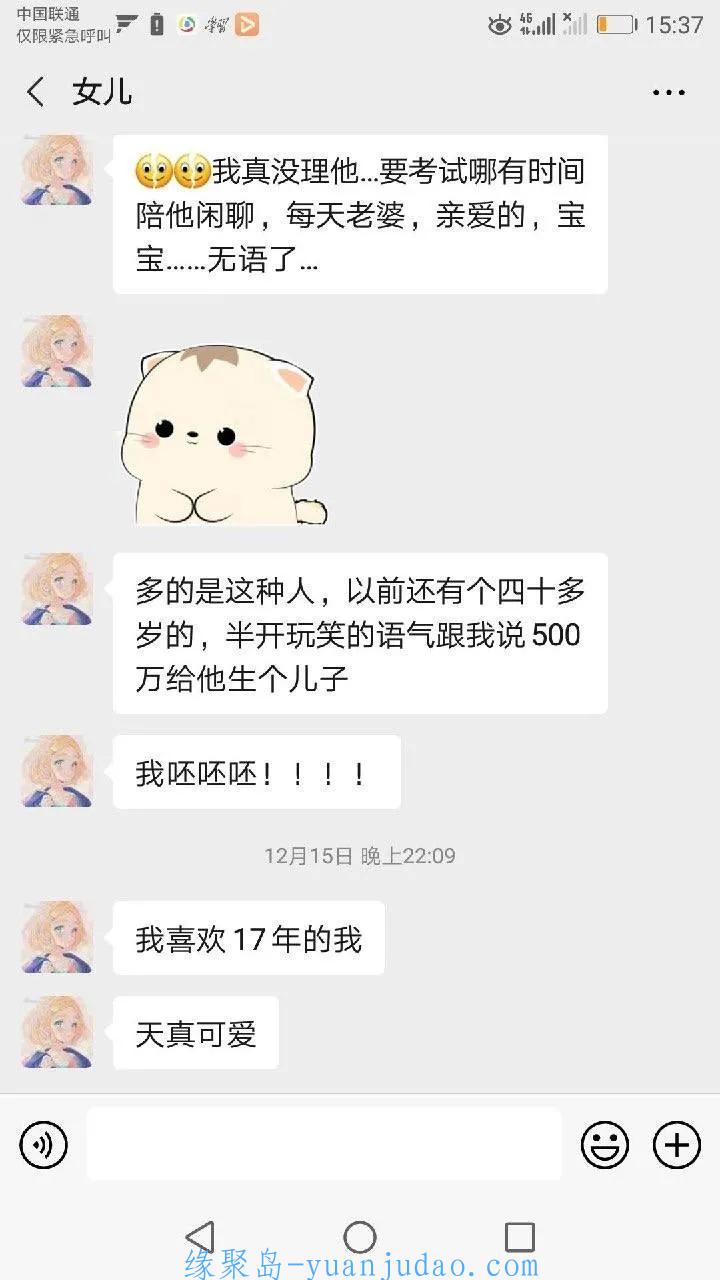Open the plus attachments menu

tap(677, 1144)
